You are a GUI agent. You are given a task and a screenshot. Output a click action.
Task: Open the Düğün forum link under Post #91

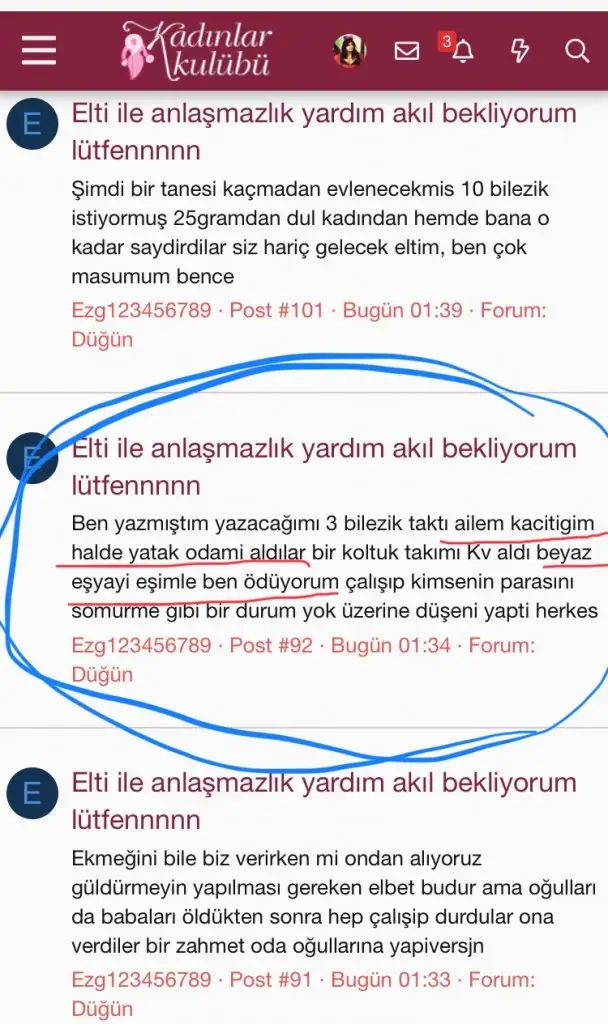[x=102, y=1009]
